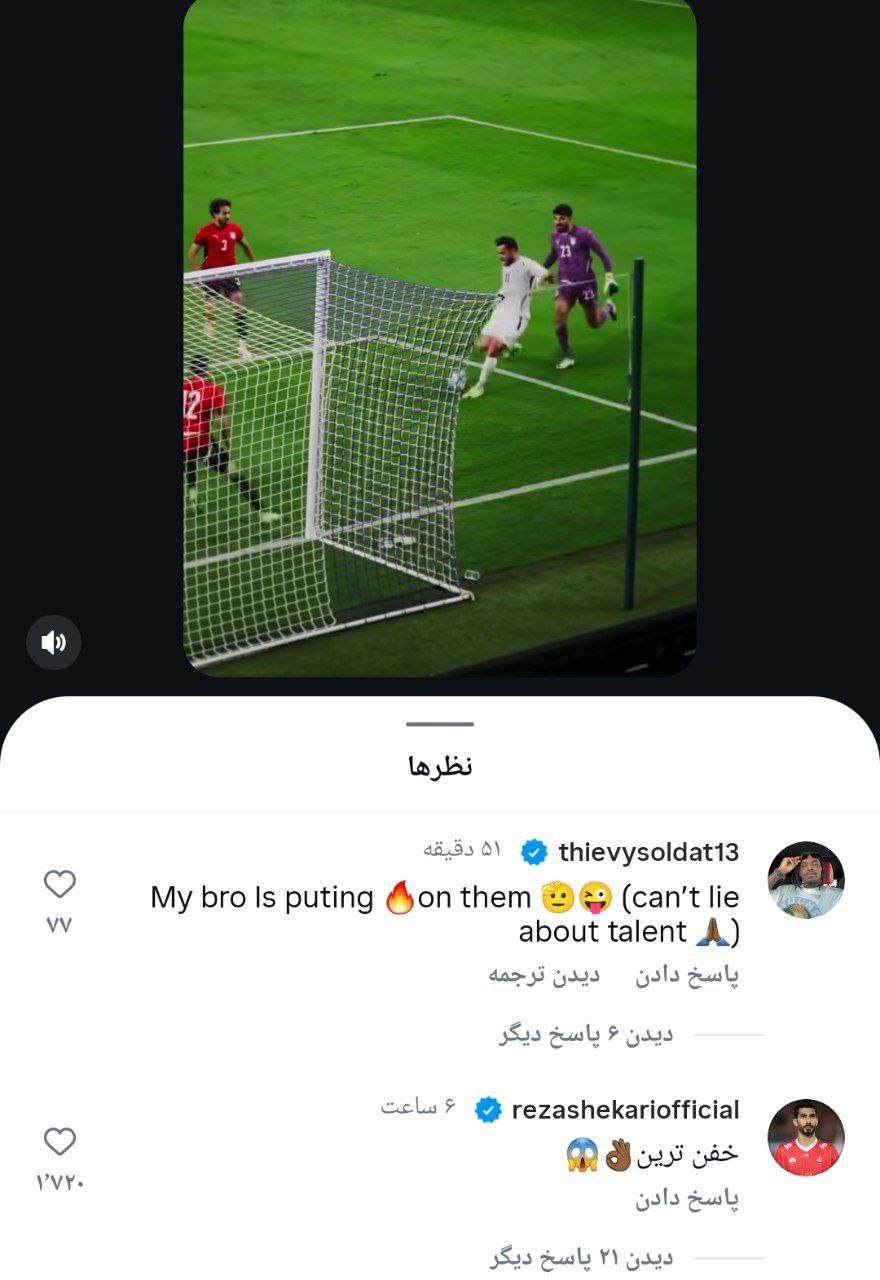Open the rezashekariofficial username
This screenshot has width=880, height=1280.
tap(625, 1110)
